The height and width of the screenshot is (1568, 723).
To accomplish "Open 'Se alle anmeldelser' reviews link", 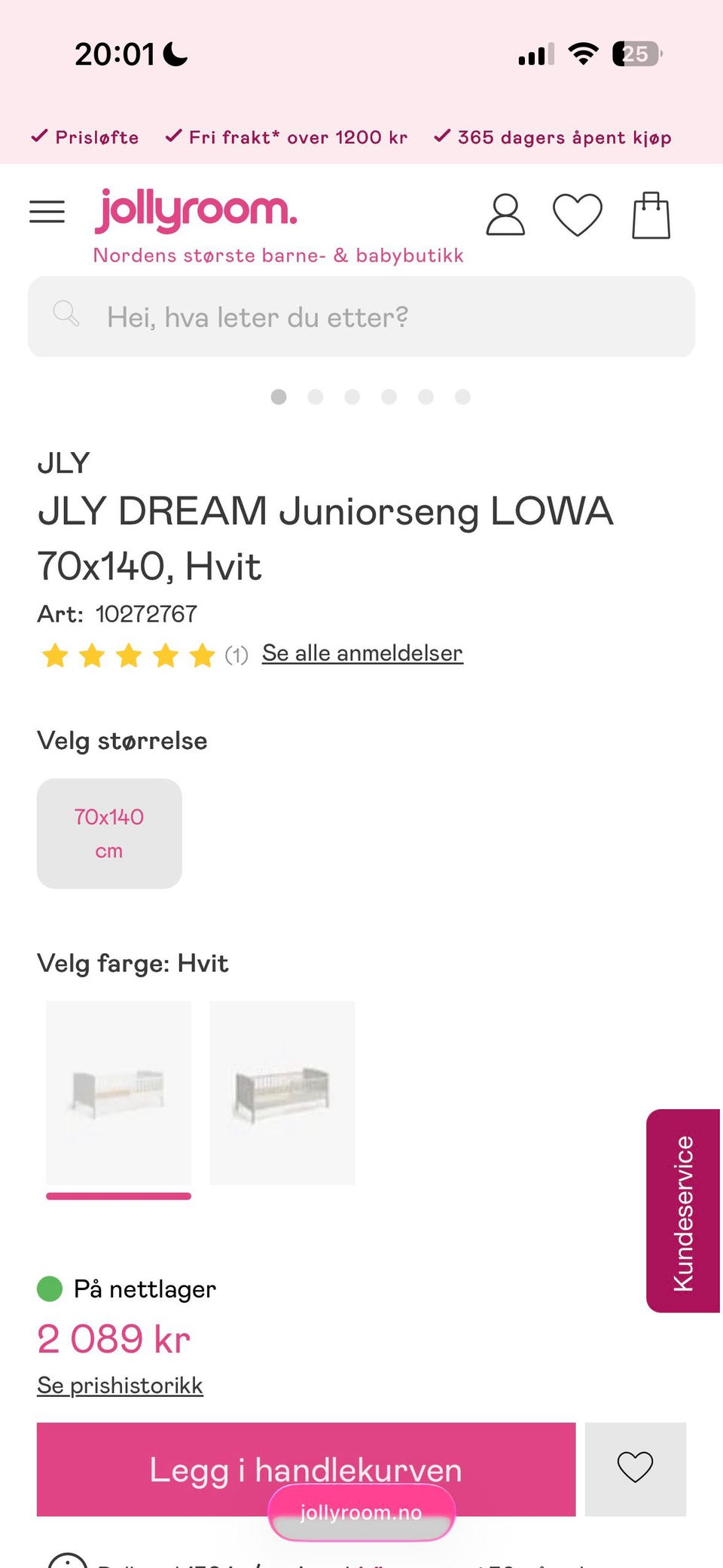I will click(x=362, y=653).
